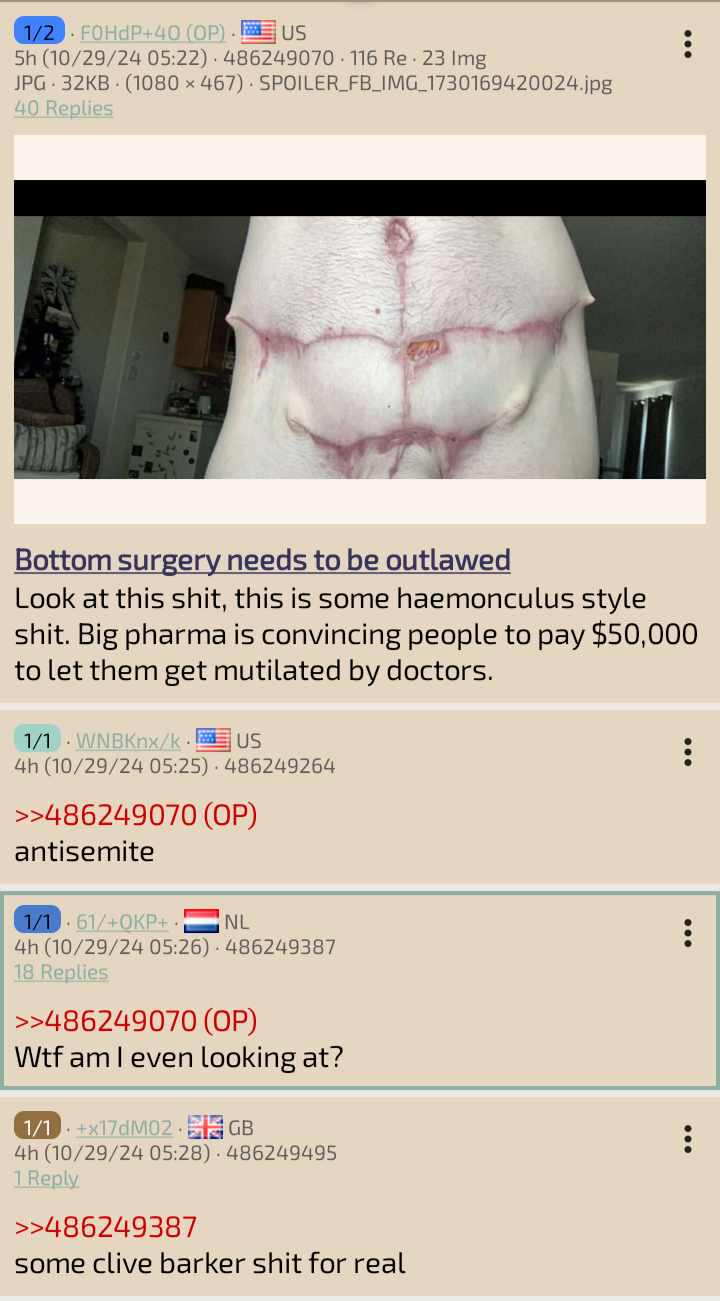Tap poster ID 61/+QKP+
Image resolution: width=720 pixels, height=1301 pixels.
tap(122, 921)
